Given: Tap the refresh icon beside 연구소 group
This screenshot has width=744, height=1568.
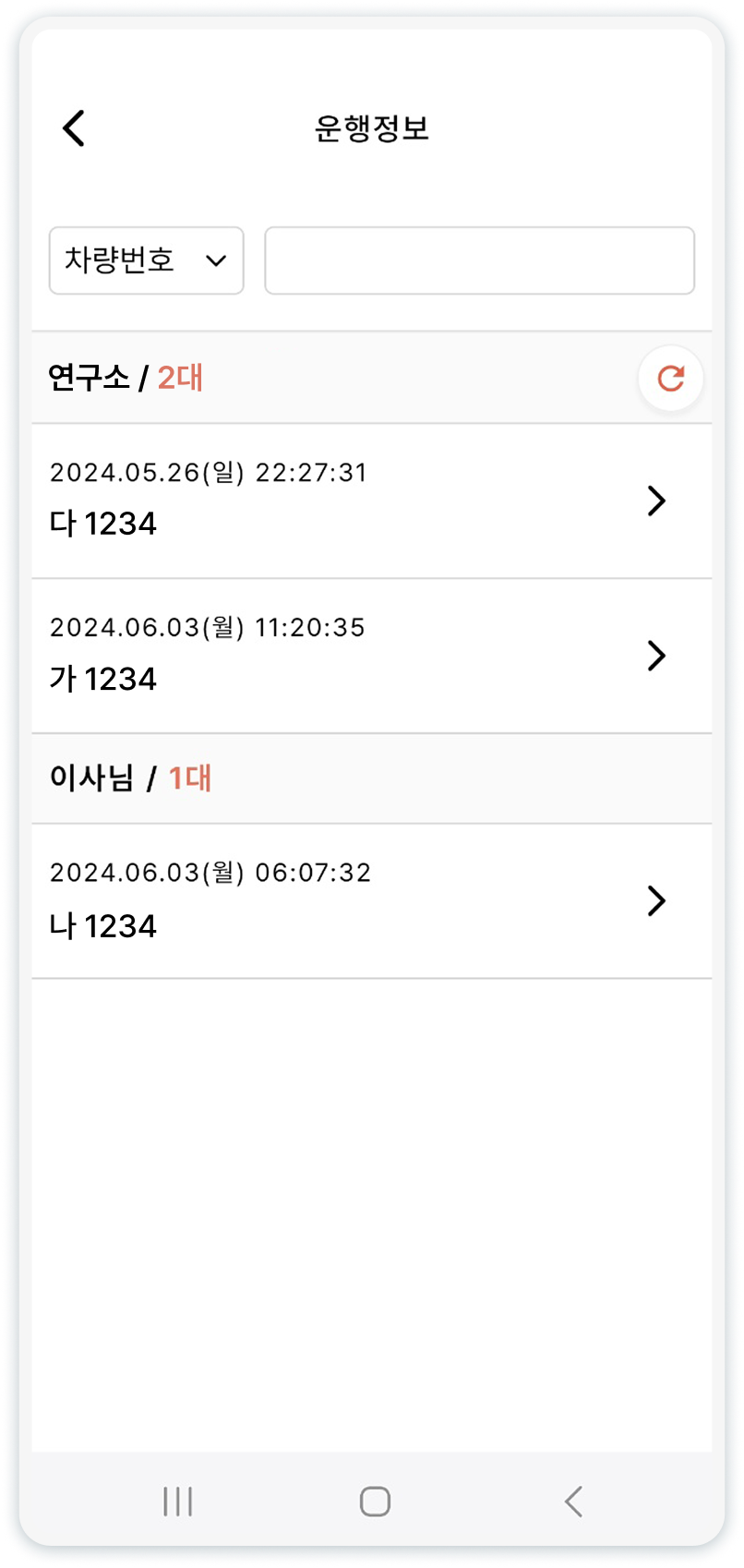Looking at the screenshot, I should click(x=670, y=379).
